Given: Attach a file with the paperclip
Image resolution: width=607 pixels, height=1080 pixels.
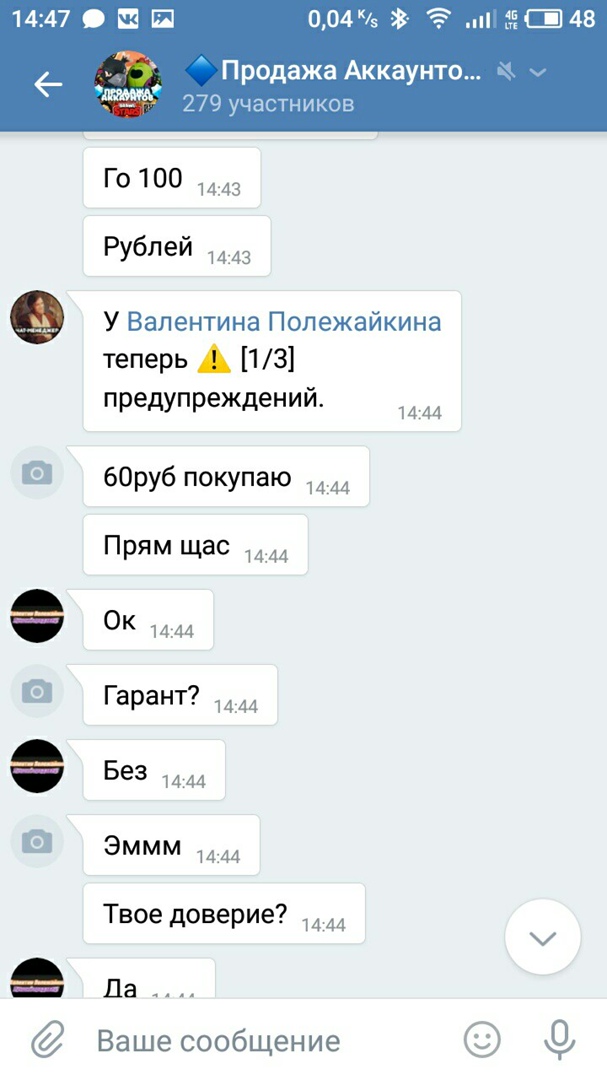Looking at the screenshot, I should pos(47,1040).
